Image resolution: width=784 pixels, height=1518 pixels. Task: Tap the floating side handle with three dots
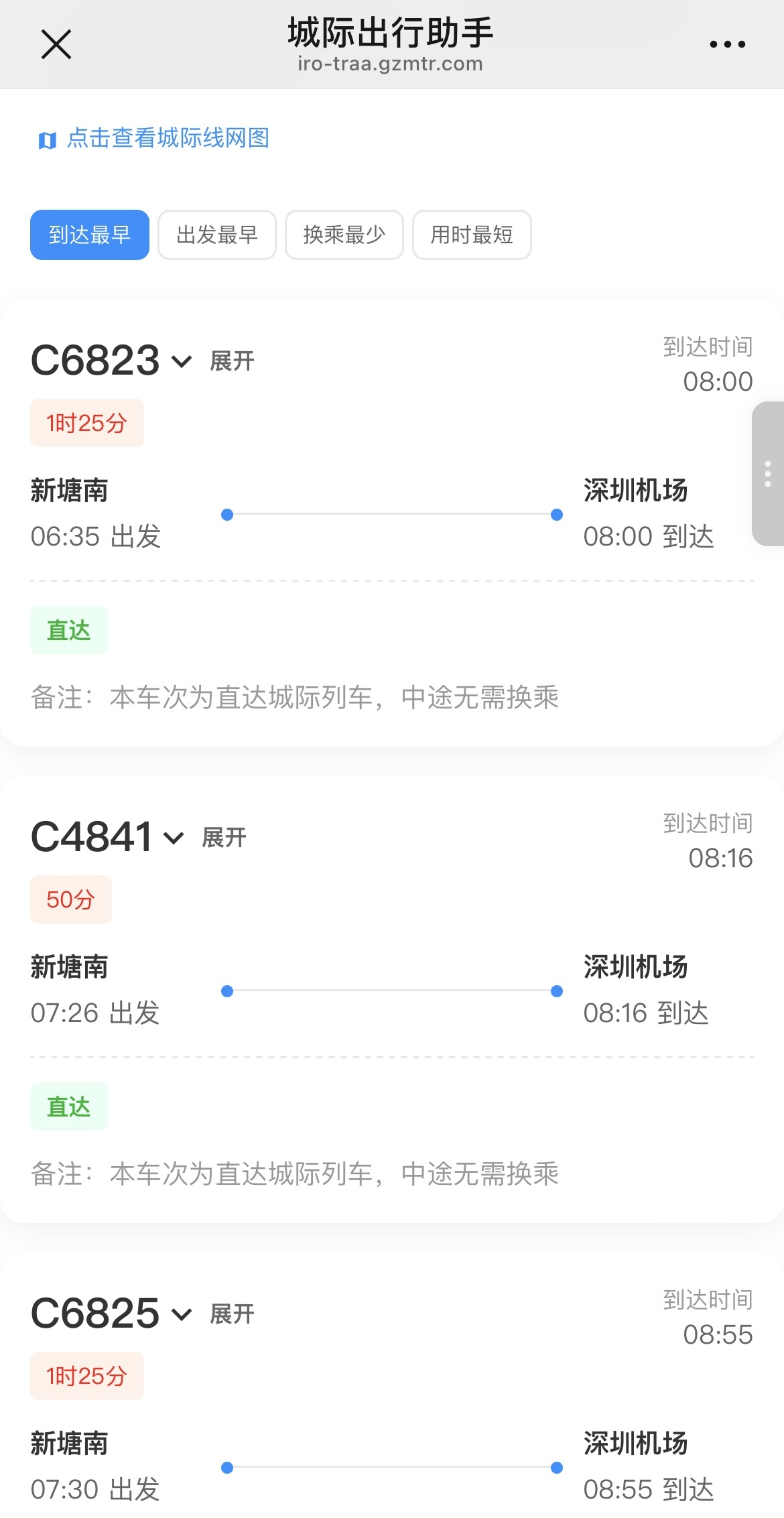pyautogui.click(x=768, y=474)
